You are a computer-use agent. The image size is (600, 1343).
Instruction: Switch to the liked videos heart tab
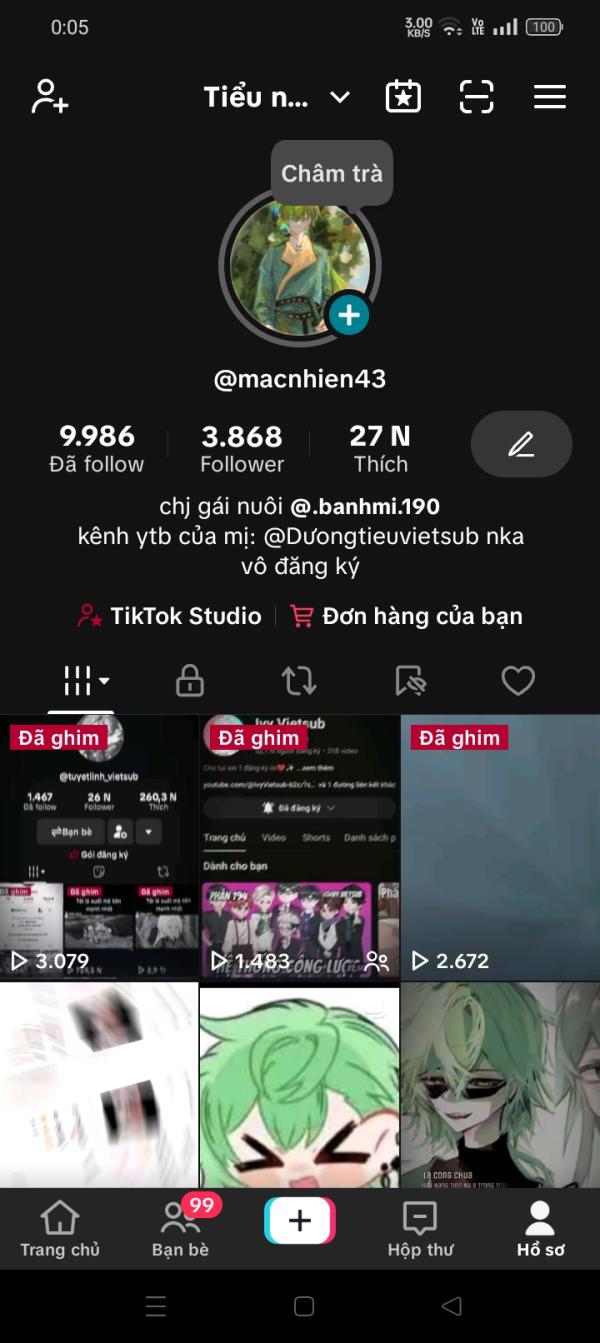coord(518,682)
